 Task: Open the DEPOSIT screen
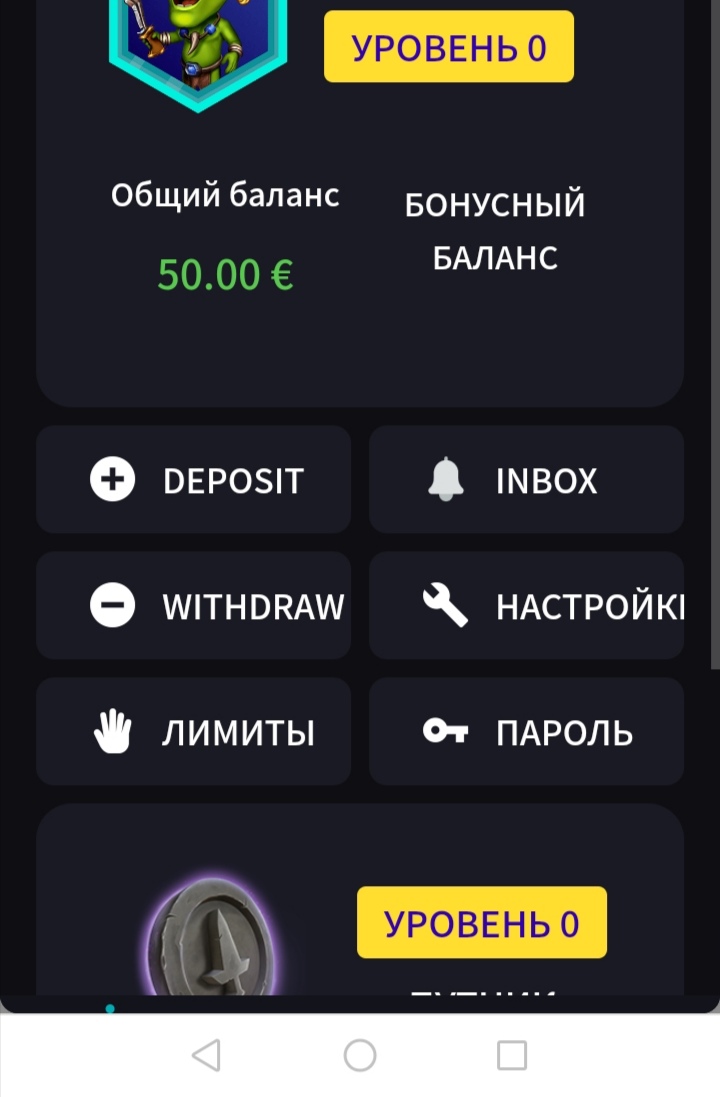pyautogui.click(x=193, y=479)
